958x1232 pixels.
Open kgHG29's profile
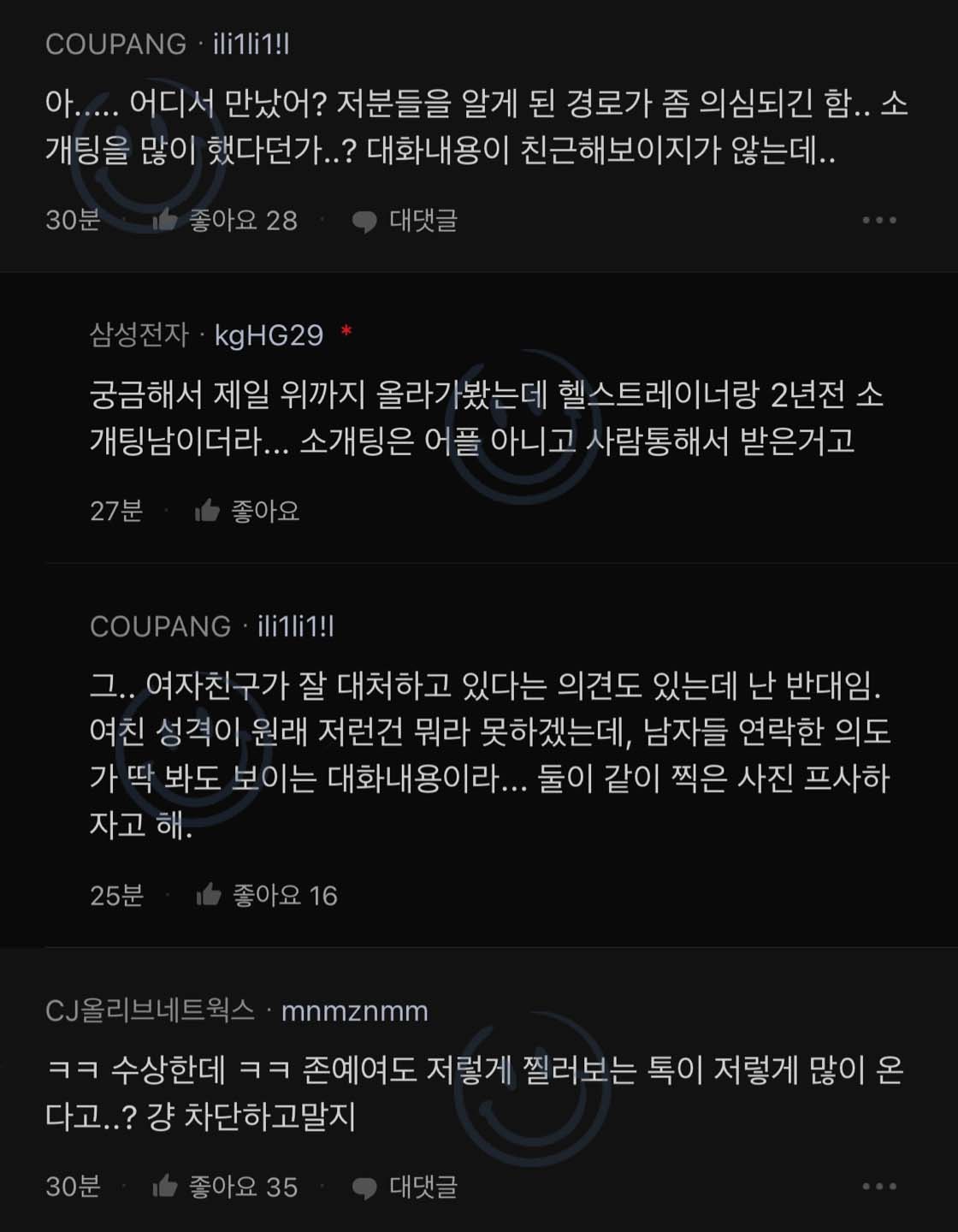coord(269,335)
